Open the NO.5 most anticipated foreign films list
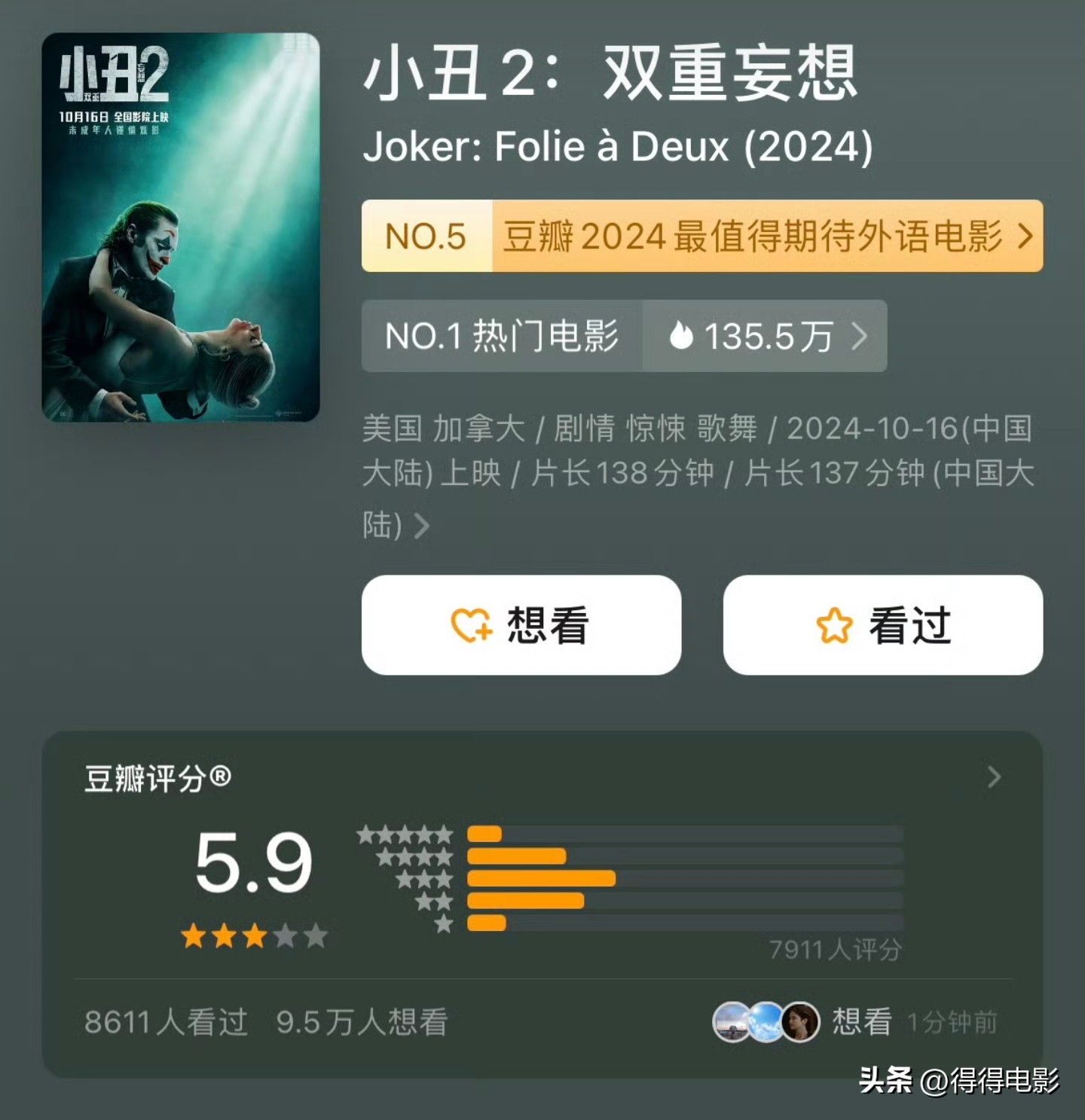1085x1120 pixels. click(x=701, y=237)
